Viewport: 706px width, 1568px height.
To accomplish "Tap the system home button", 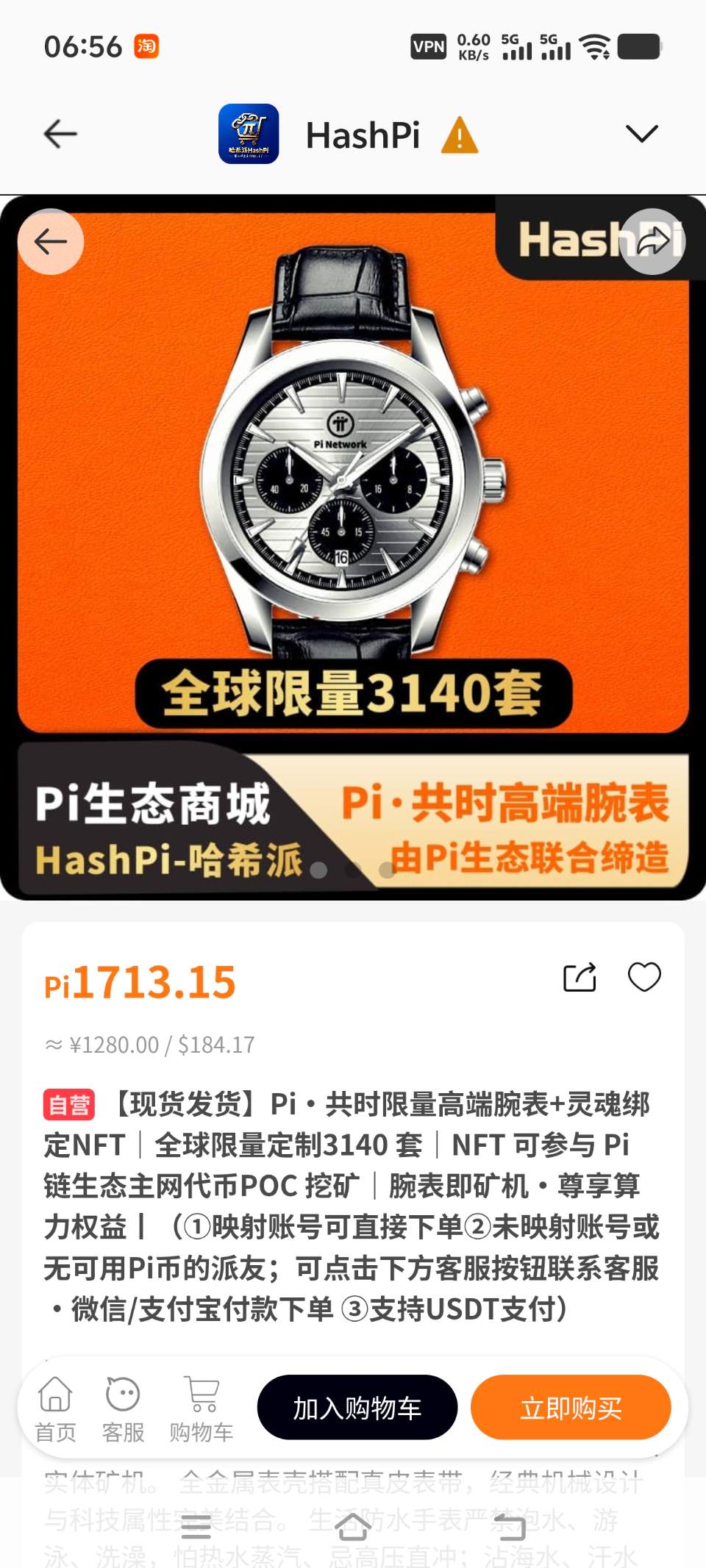I will click(353, 1528).
